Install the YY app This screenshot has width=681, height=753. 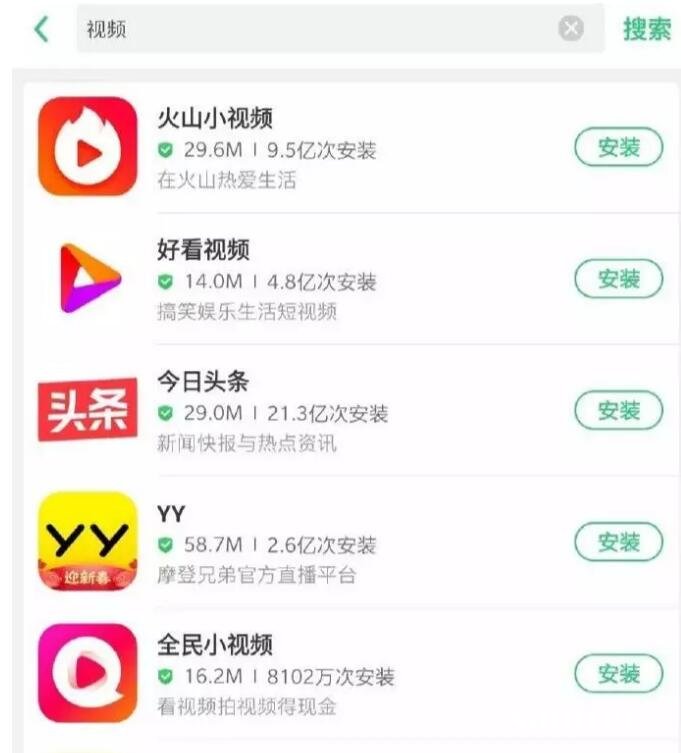click(618, 542)
